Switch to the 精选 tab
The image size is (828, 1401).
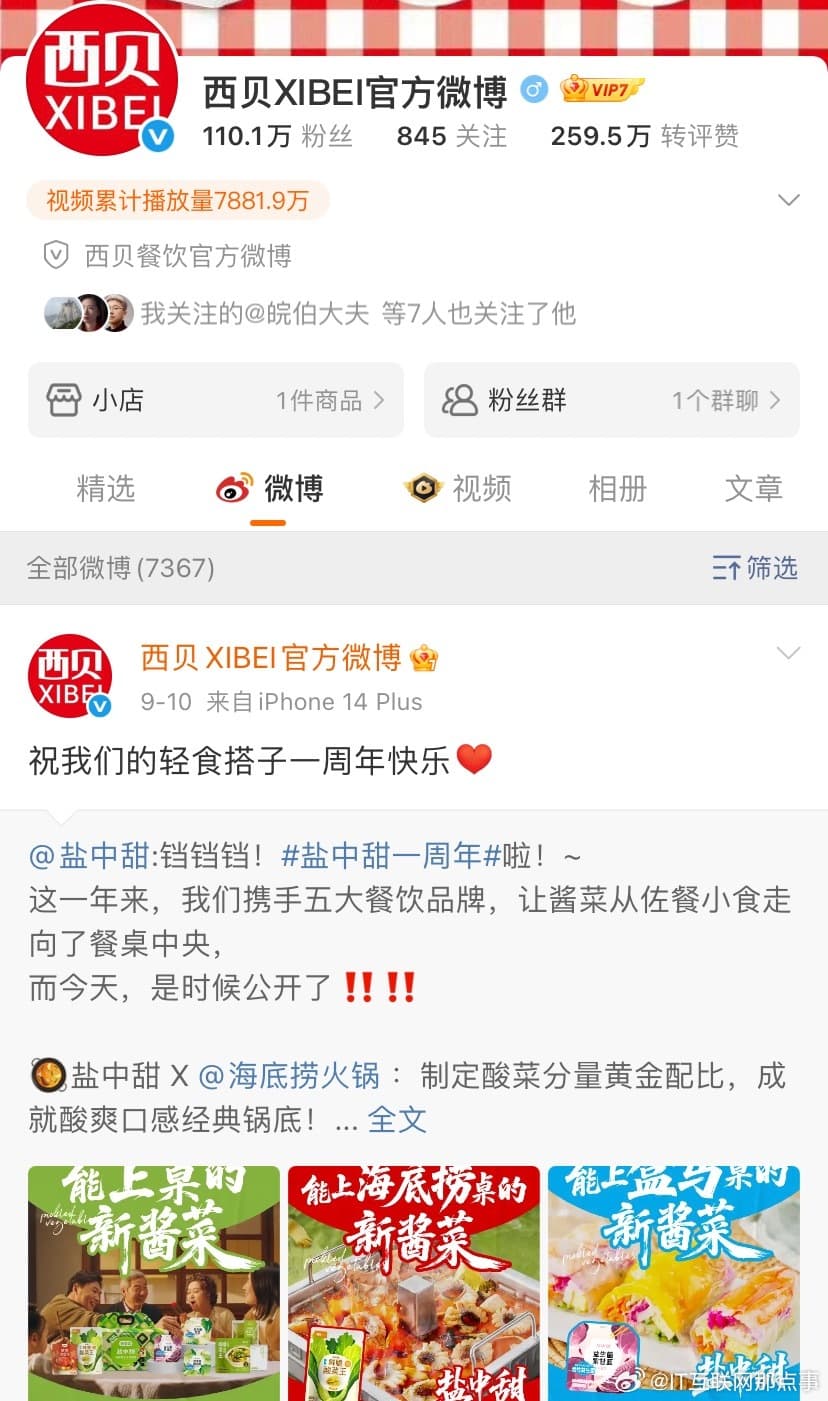coord(105,489)
